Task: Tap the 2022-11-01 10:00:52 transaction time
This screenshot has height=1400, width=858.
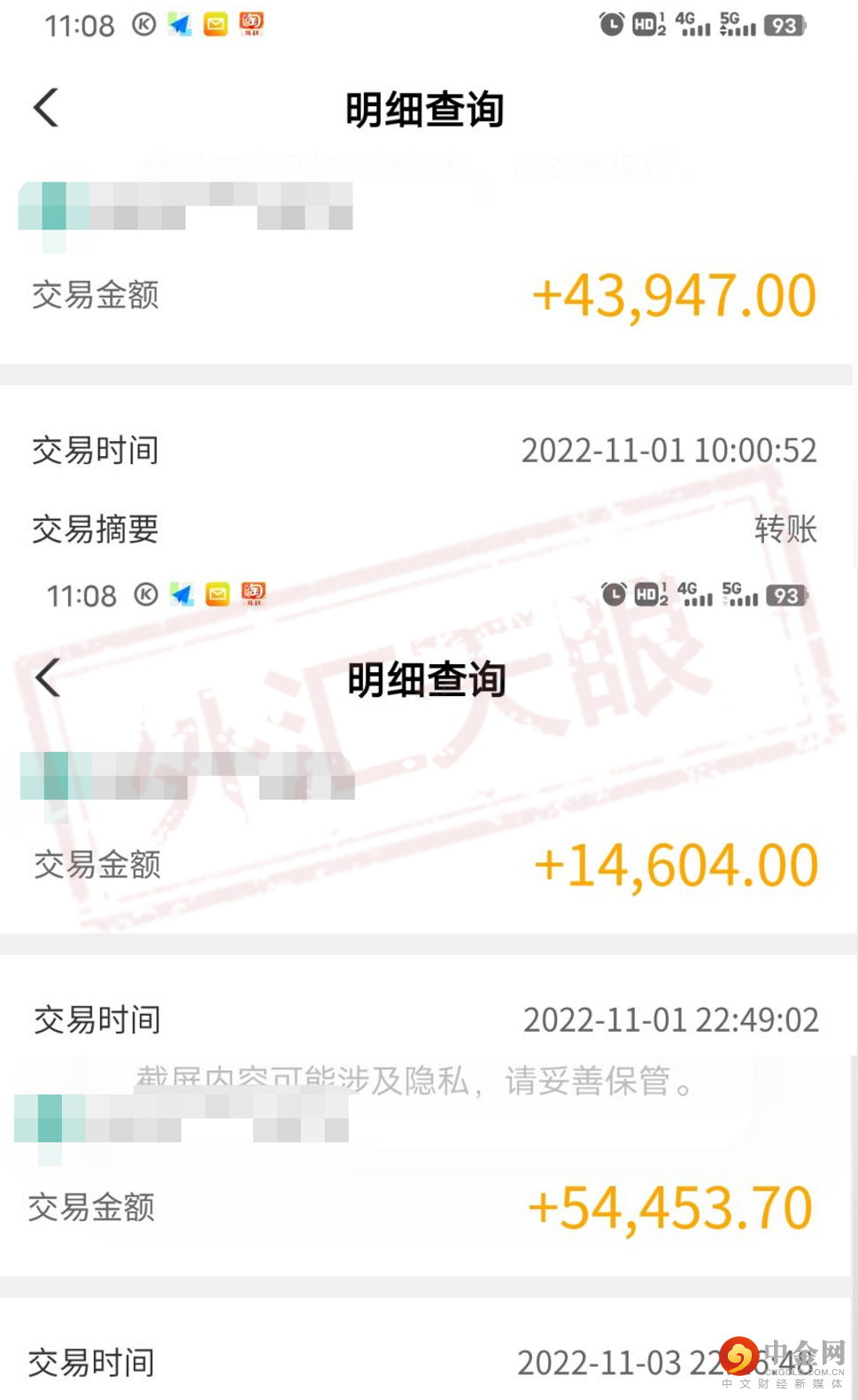Action: click(x=669, y=450)
